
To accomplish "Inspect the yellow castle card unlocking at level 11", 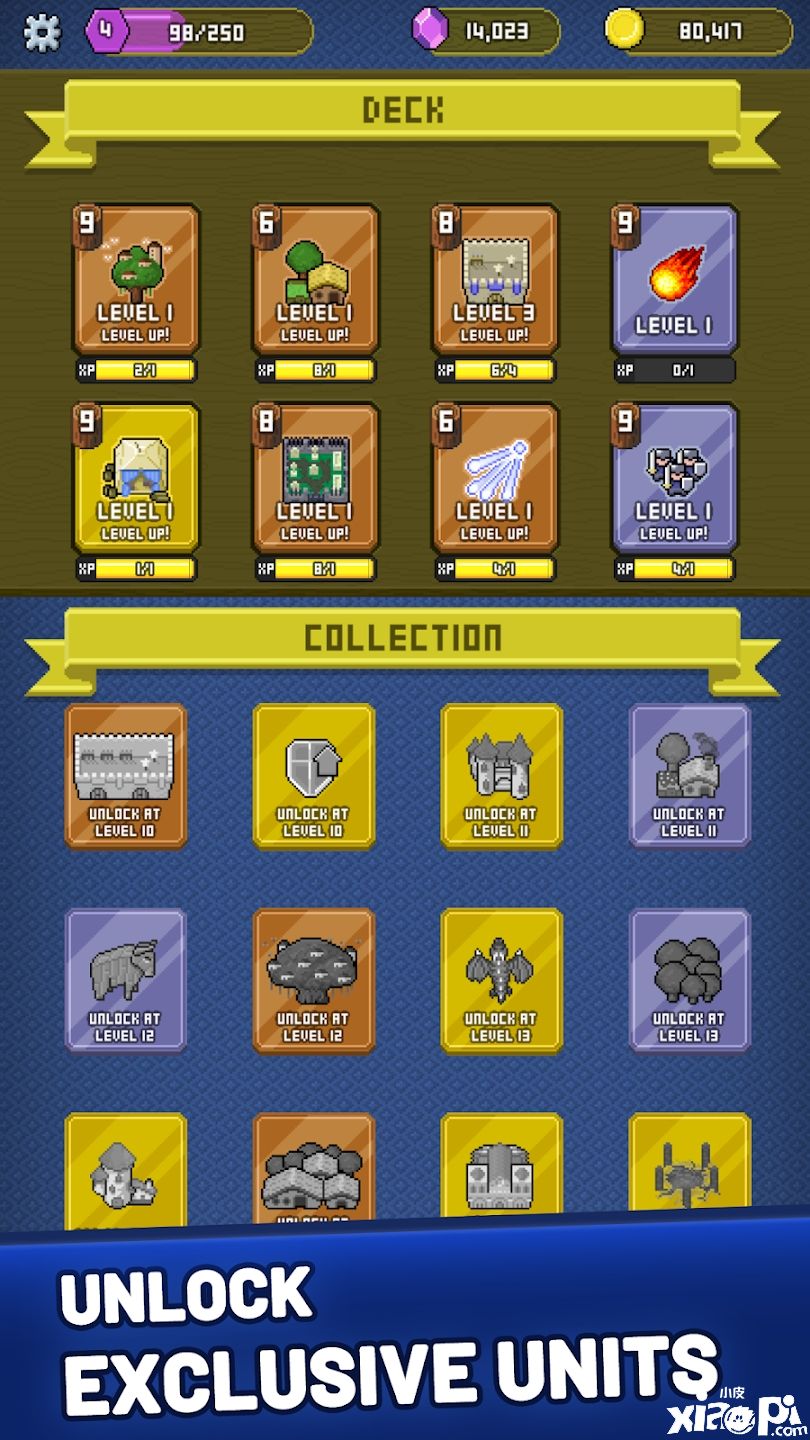I will 502,776.
